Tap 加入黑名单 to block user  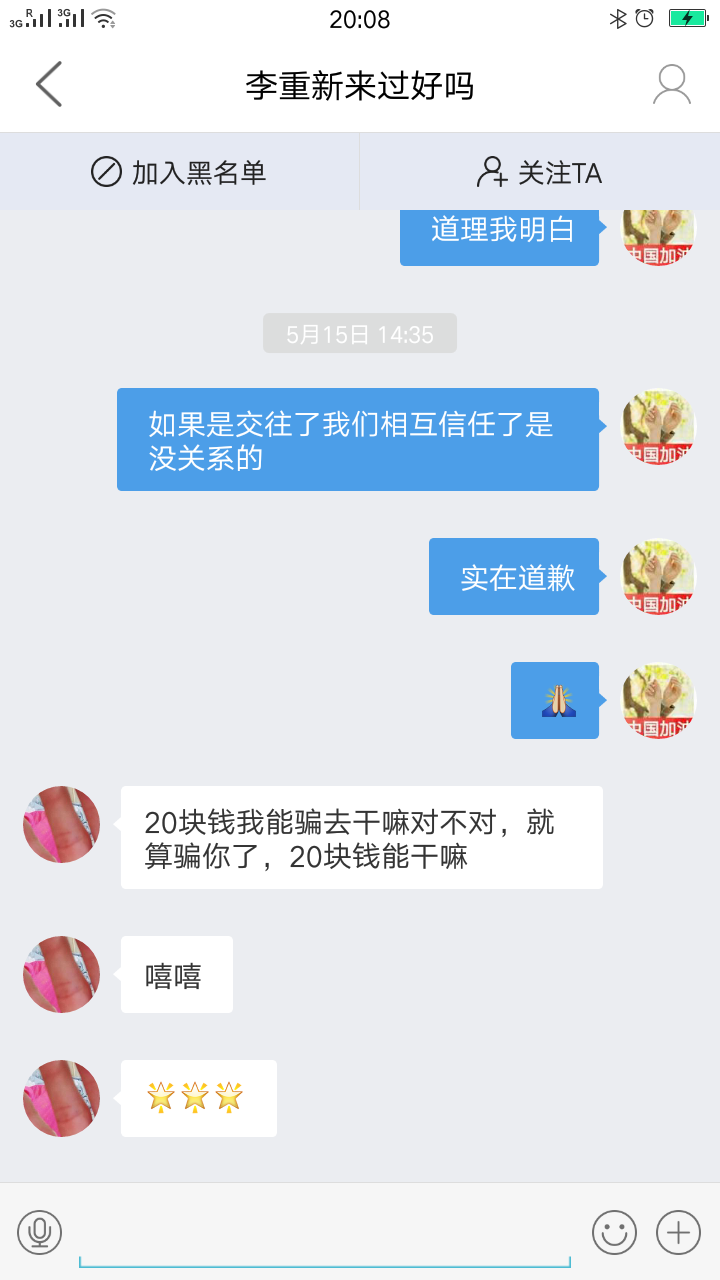coord(180,172)
